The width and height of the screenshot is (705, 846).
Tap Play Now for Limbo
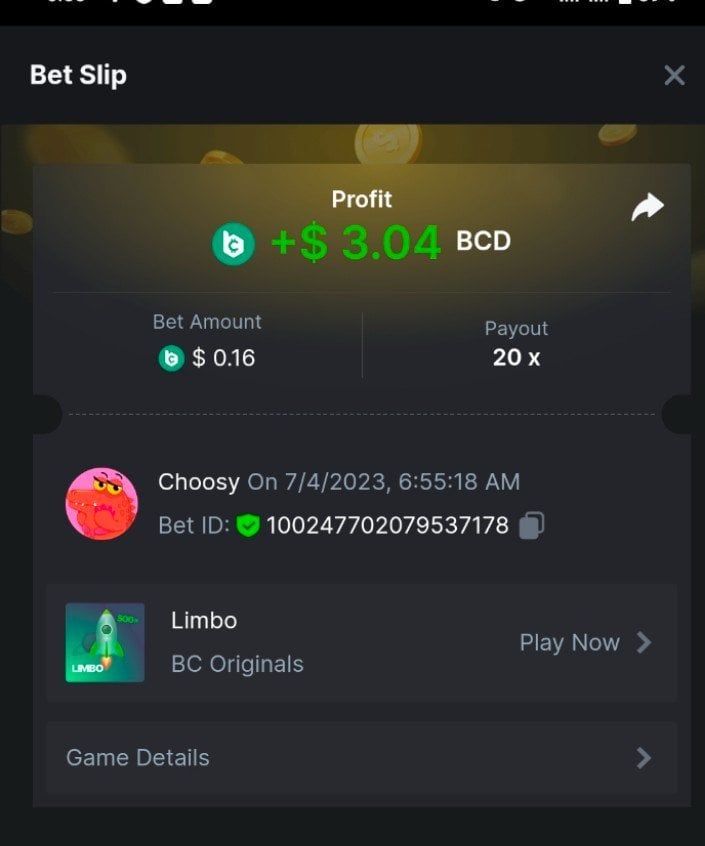584,643
